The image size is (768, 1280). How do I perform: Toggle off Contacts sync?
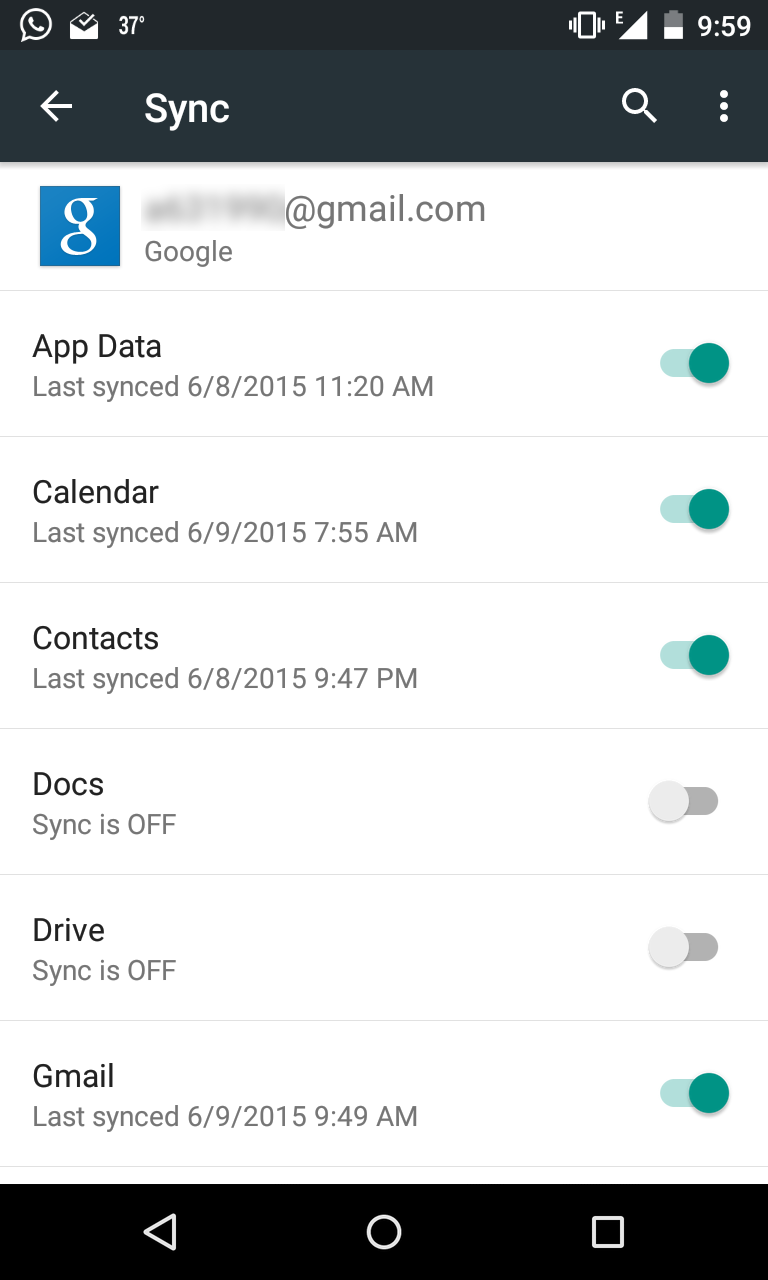694,655
